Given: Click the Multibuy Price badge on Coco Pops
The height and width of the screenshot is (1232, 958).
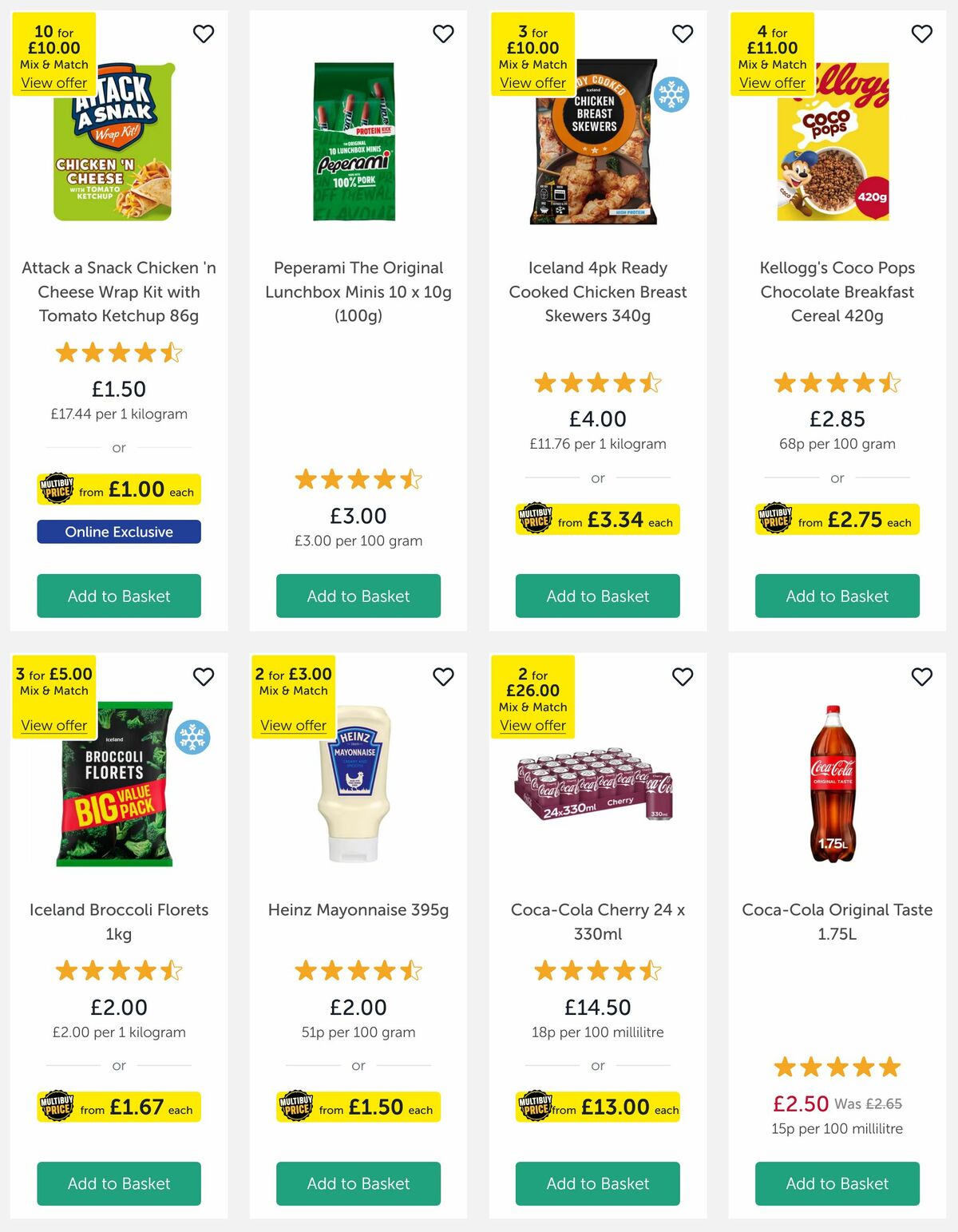Looking at the screenshot, I should click(x=837, y=520).
